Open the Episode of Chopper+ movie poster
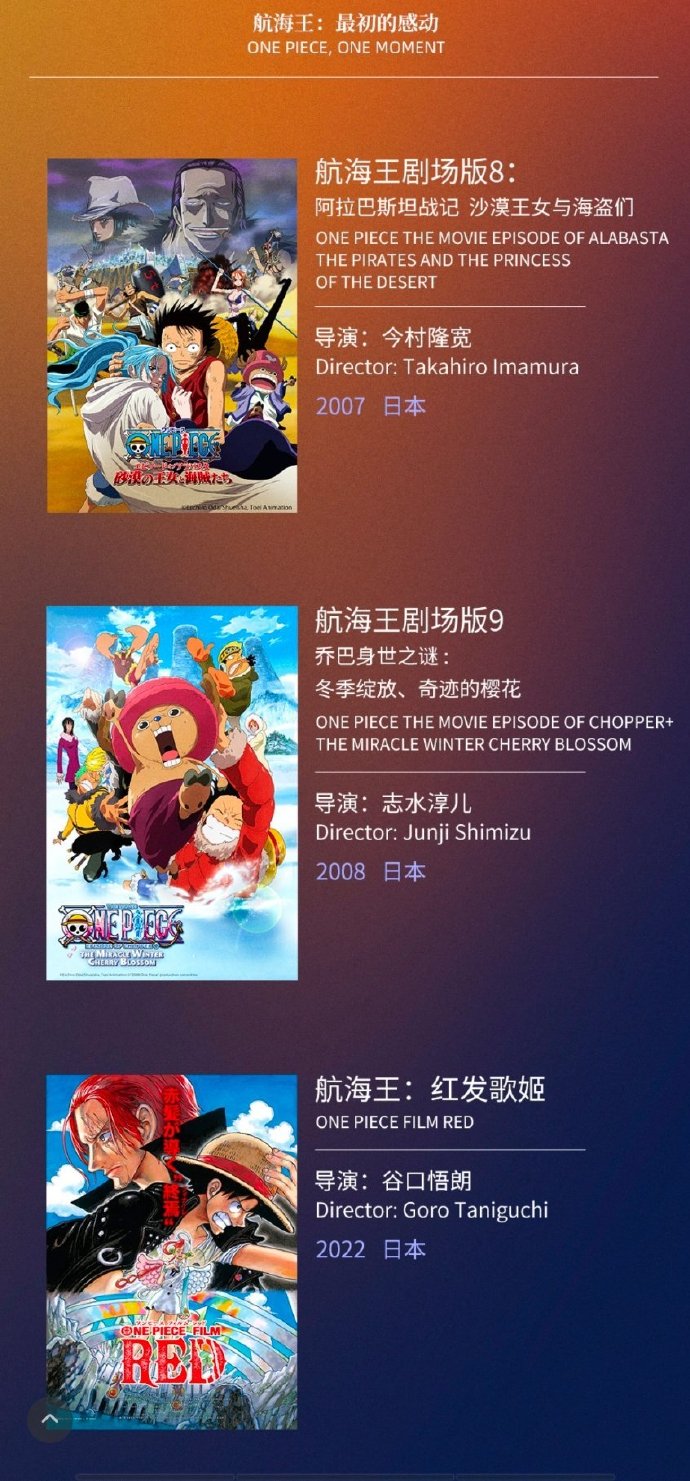690x1481 pixels. pyautogui.click(x=172, y=792)
